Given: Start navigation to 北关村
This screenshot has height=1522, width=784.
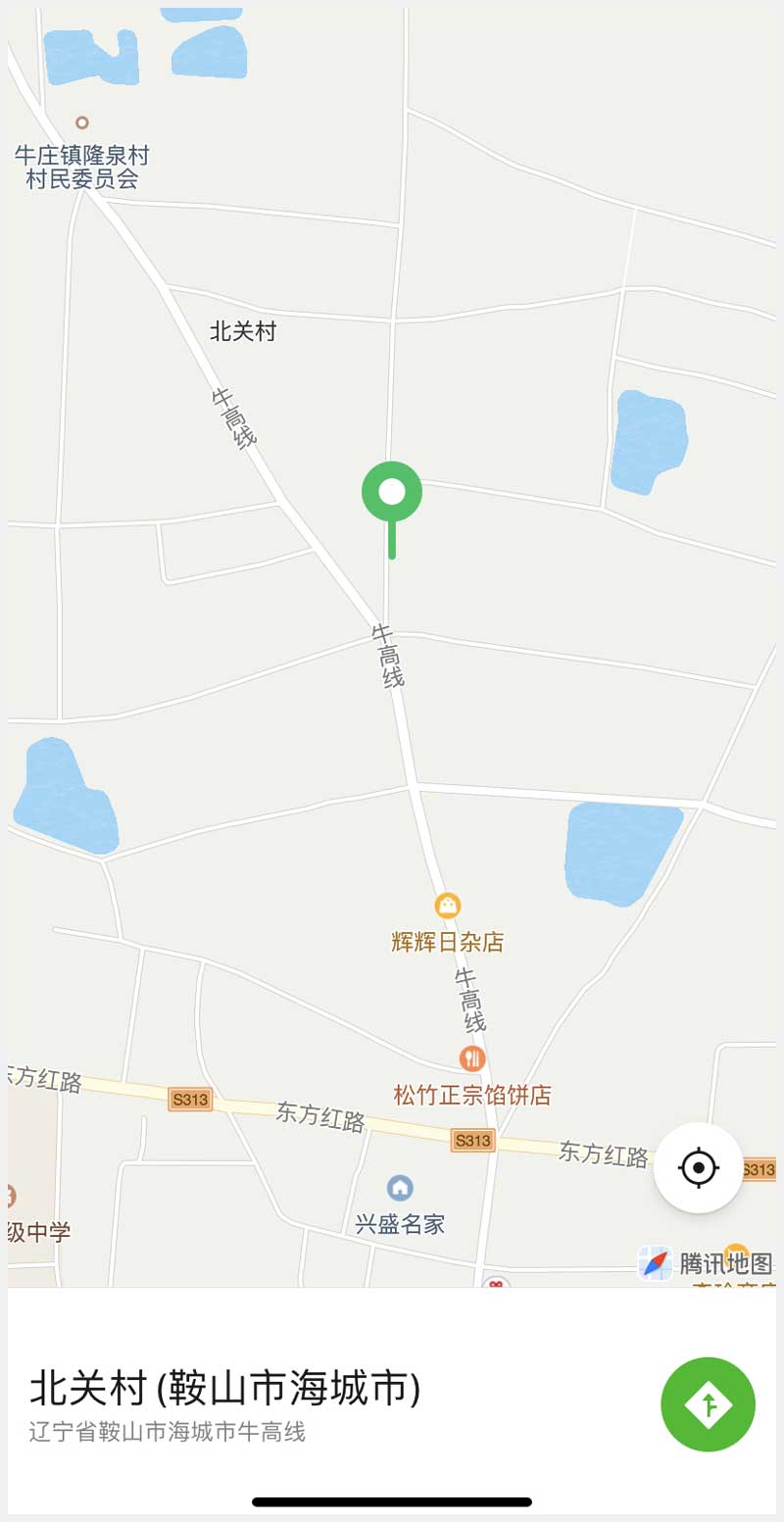Looking at the screenshot, I should [708, 1403].
